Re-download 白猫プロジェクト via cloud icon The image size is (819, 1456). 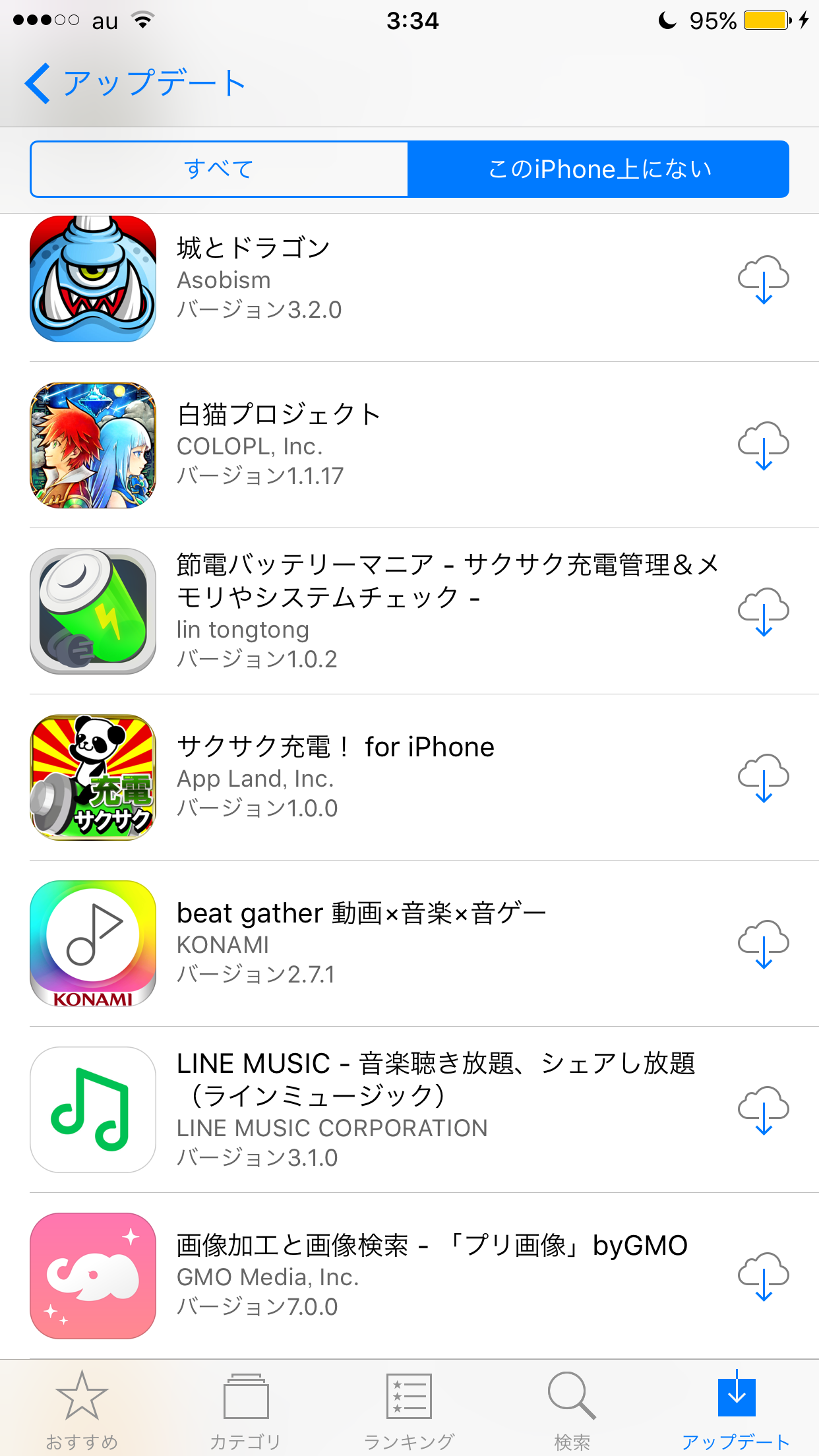(763, 446)
